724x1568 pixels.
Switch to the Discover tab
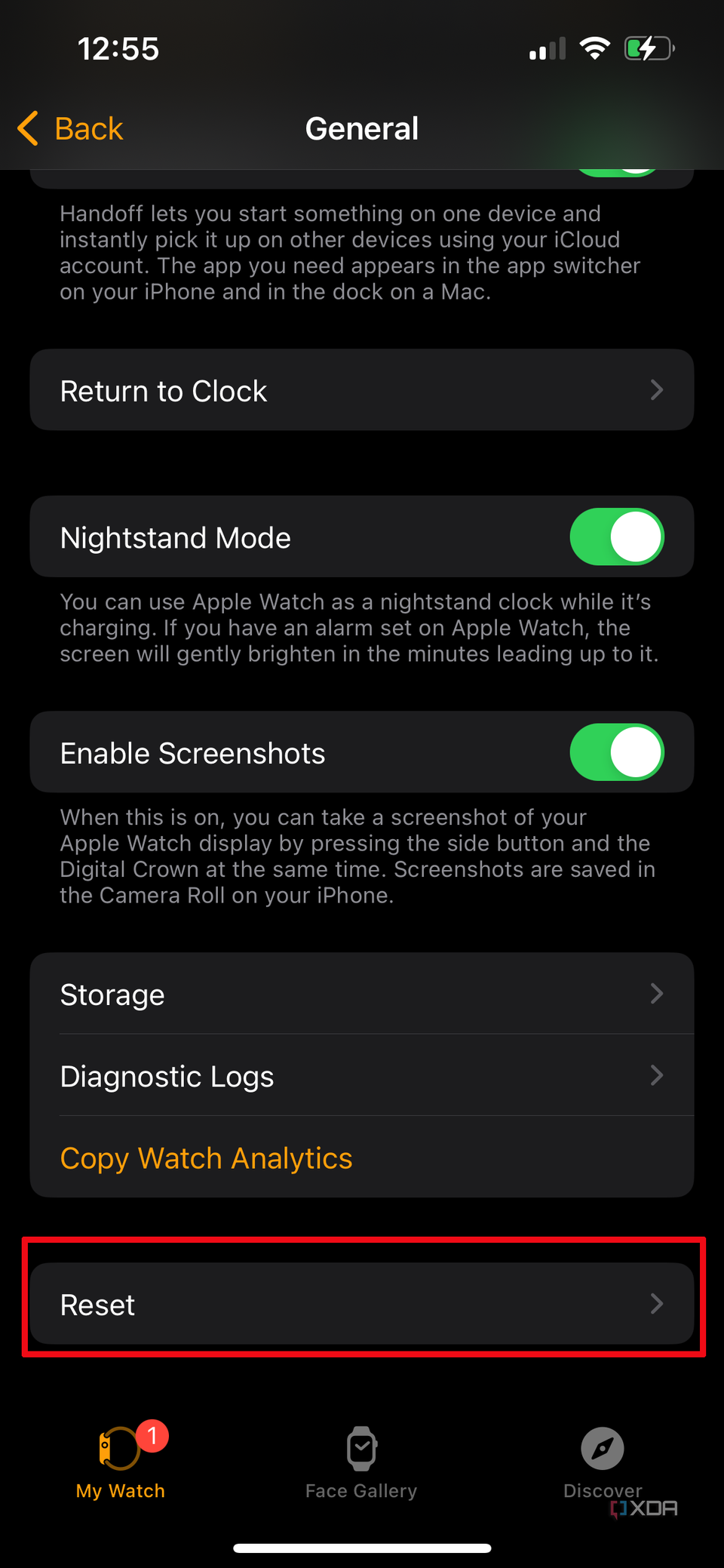(x=602, y=1464)
